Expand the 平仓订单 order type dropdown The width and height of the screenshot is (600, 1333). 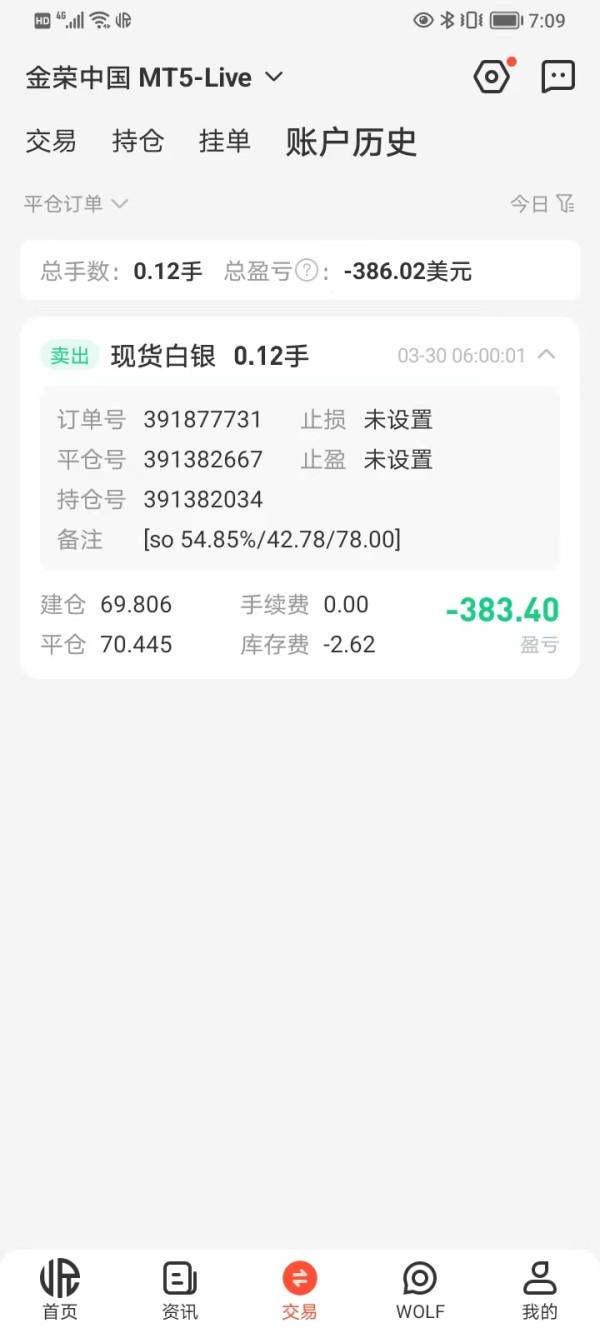76,204
